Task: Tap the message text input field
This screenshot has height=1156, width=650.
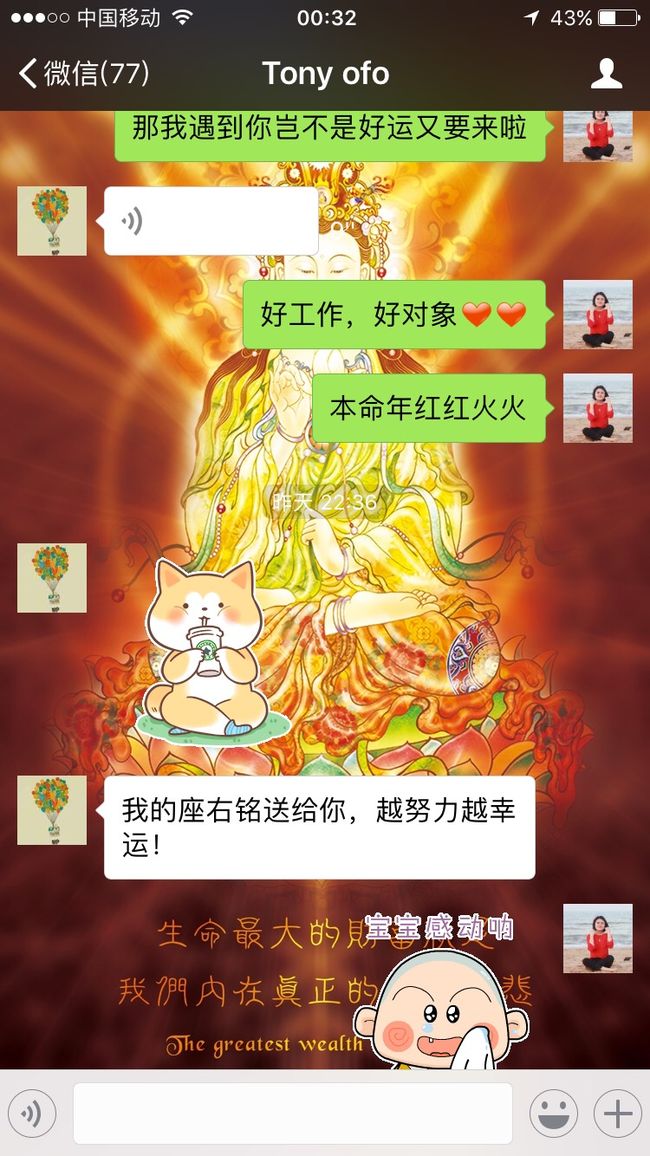Action: click(x=293, y=1113)
